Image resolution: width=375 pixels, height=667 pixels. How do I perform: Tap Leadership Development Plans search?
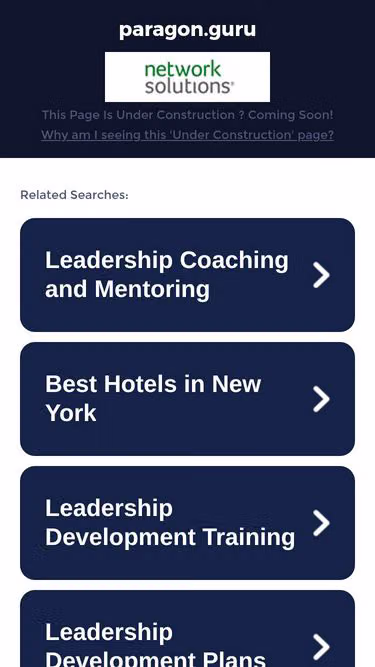(188, 629)
